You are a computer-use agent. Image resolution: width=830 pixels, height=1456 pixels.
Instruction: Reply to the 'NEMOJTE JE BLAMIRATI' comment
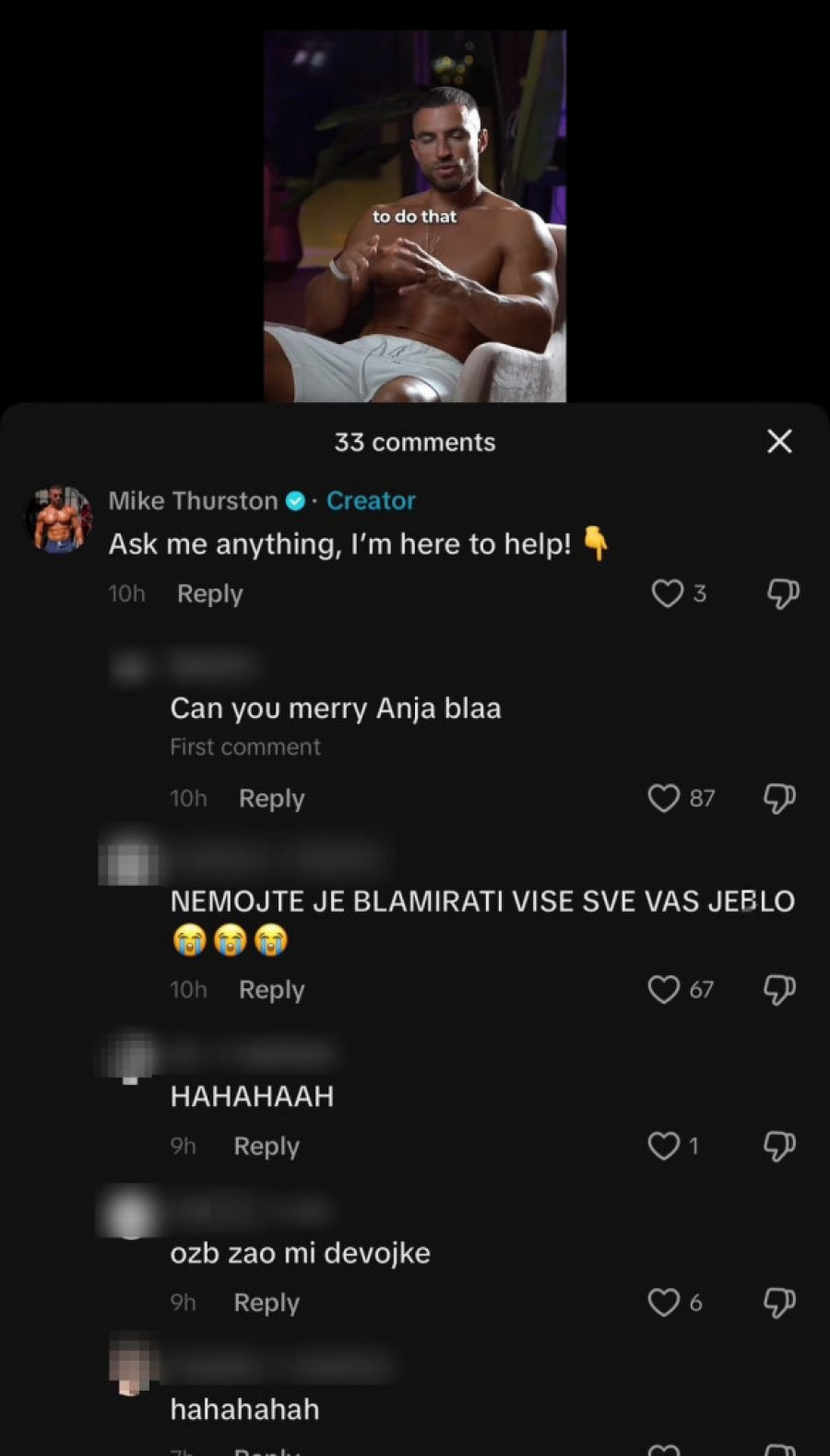click(x=271, y=989)
